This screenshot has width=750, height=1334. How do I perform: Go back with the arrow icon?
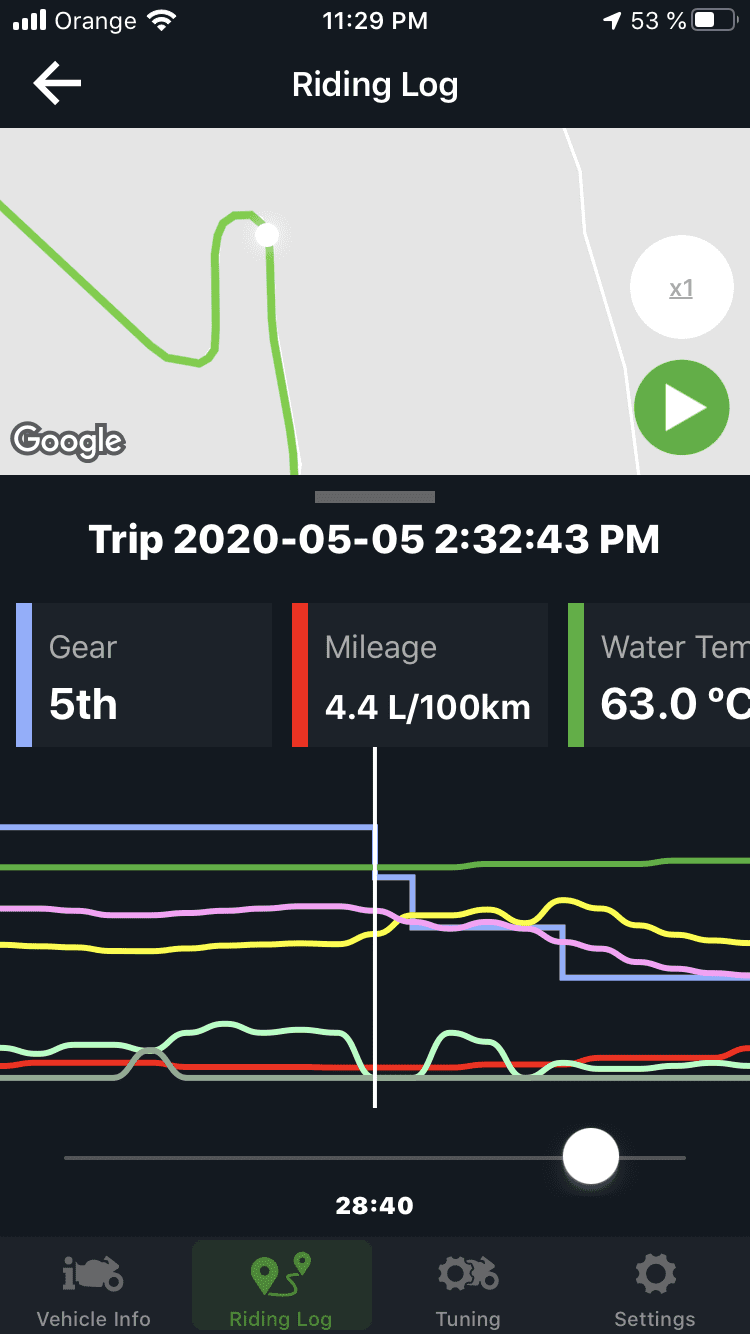(x=57, y=84)
